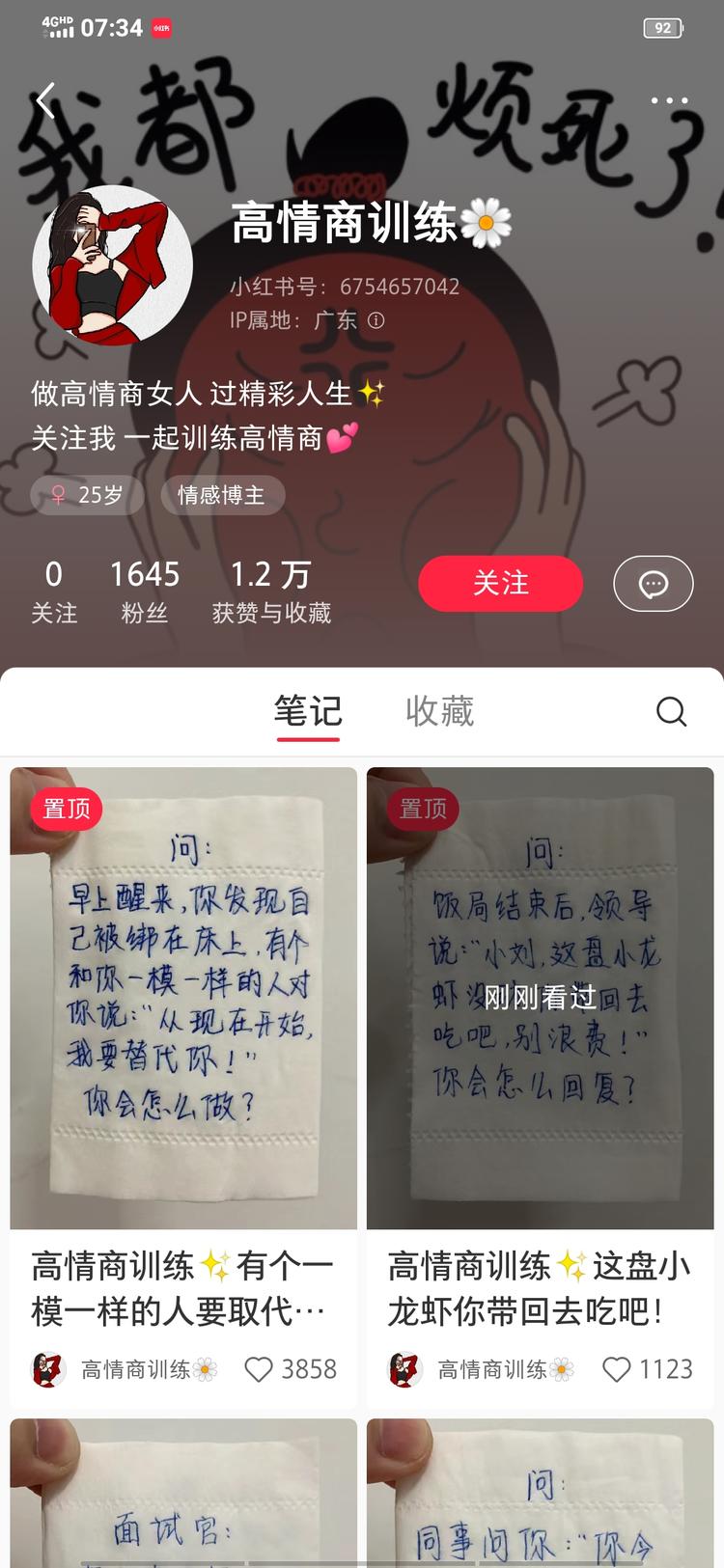
Task: Switch to the 收藏 tab
Action: (439, 711)
